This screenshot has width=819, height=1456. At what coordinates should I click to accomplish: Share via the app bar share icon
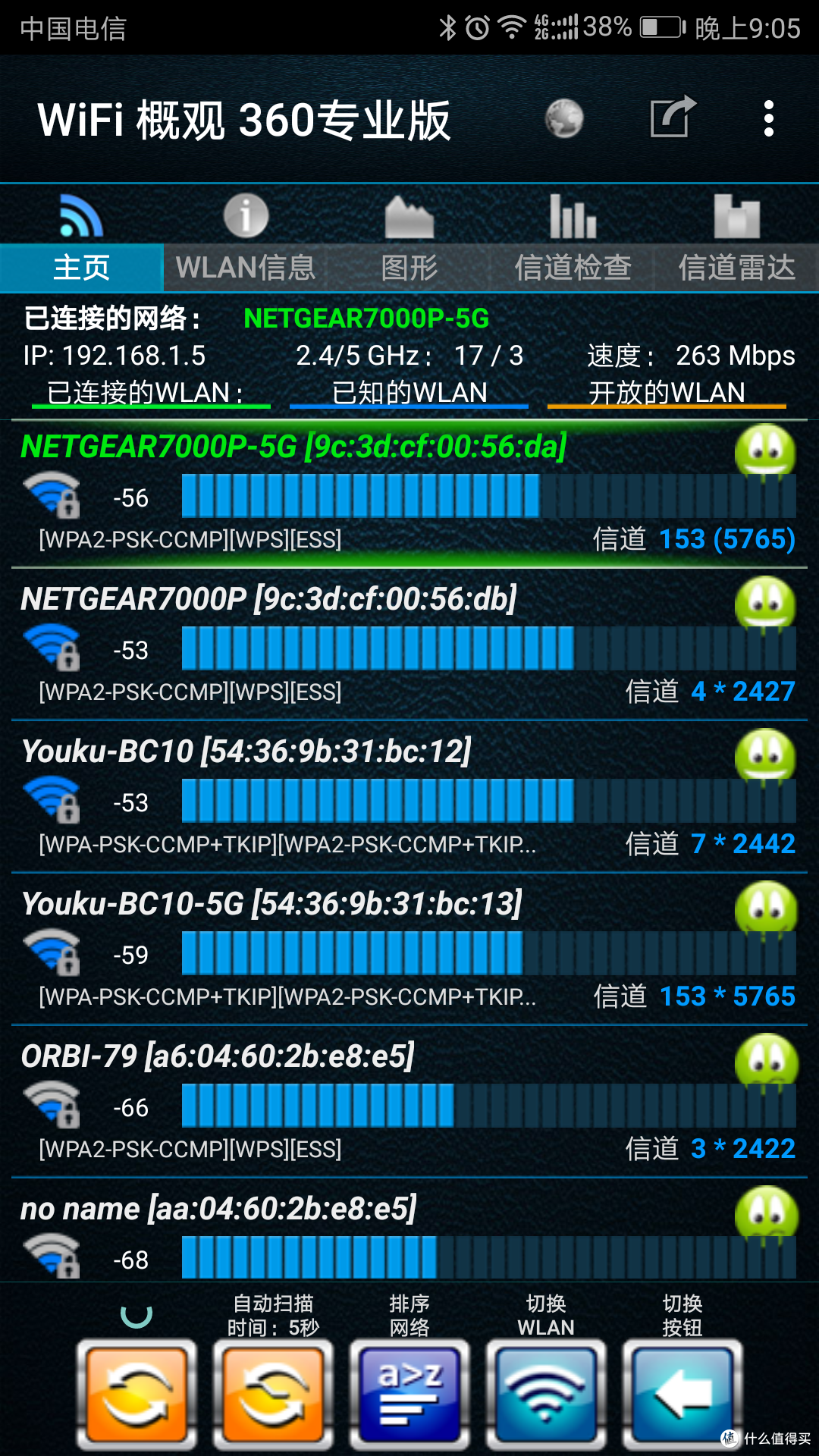pyautogui.click(x=673, y=117)
